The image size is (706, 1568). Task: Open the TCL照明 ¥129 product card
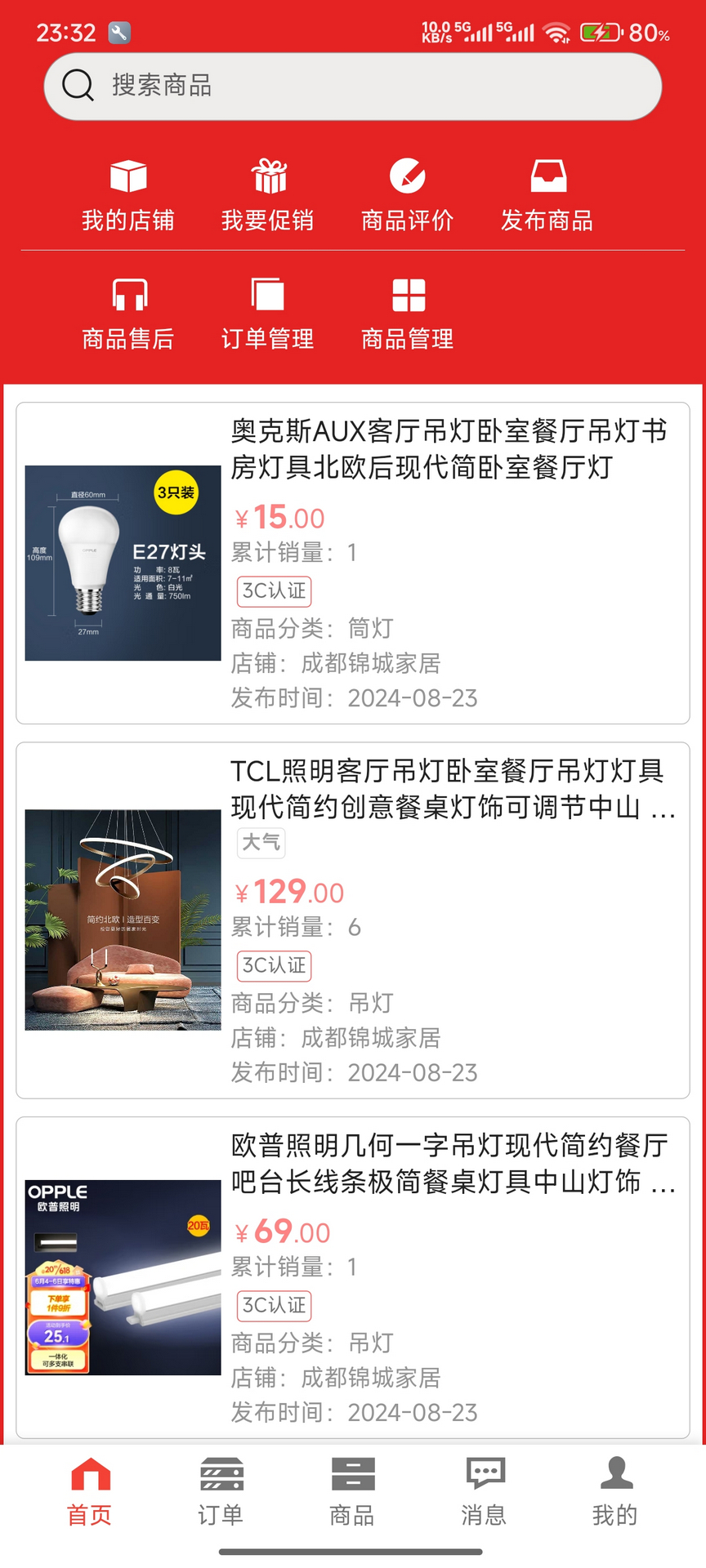[353, 920]
